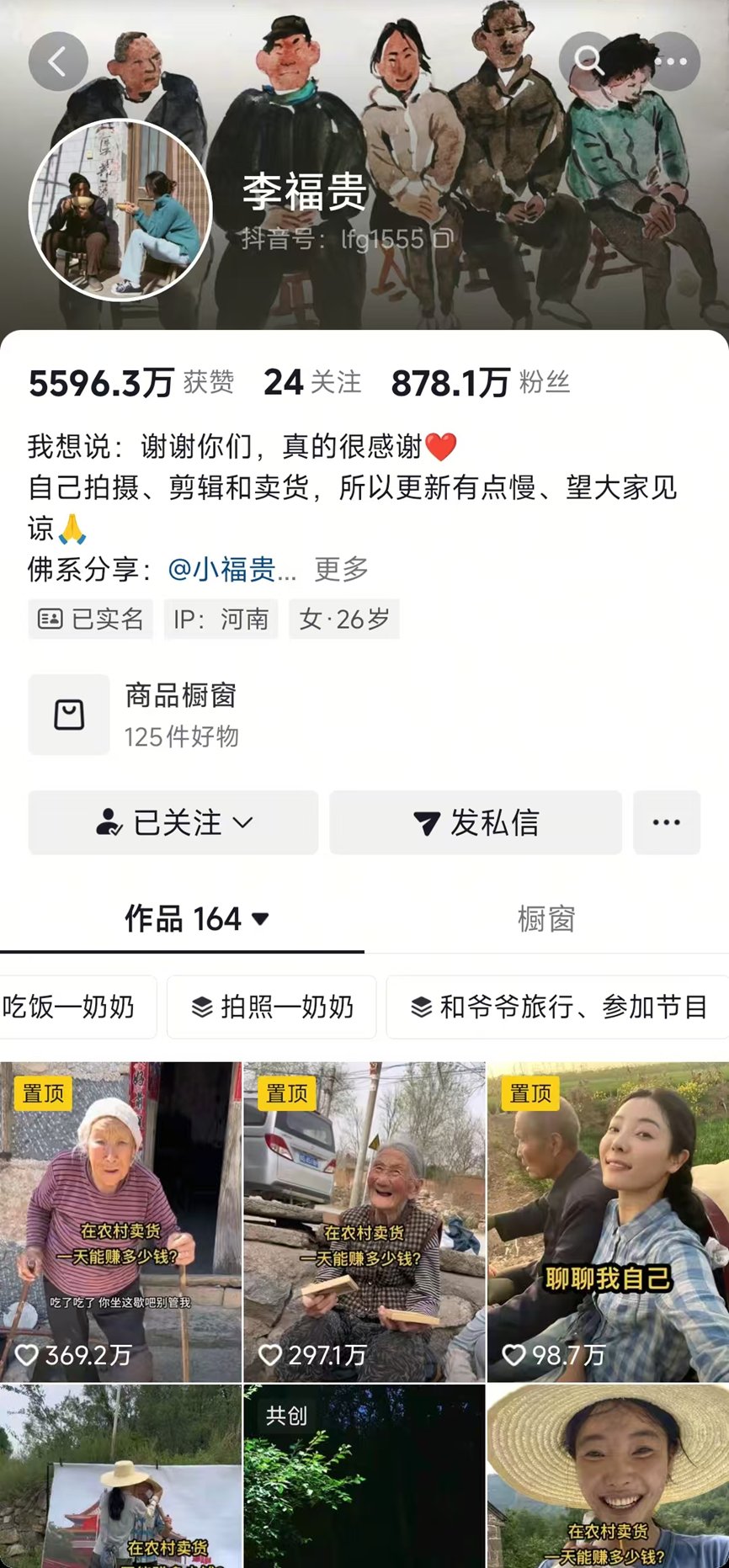Screen dimensions: 729x1568
Task: View 李福贵's profile avatar
Action: (x=120, y=210)
